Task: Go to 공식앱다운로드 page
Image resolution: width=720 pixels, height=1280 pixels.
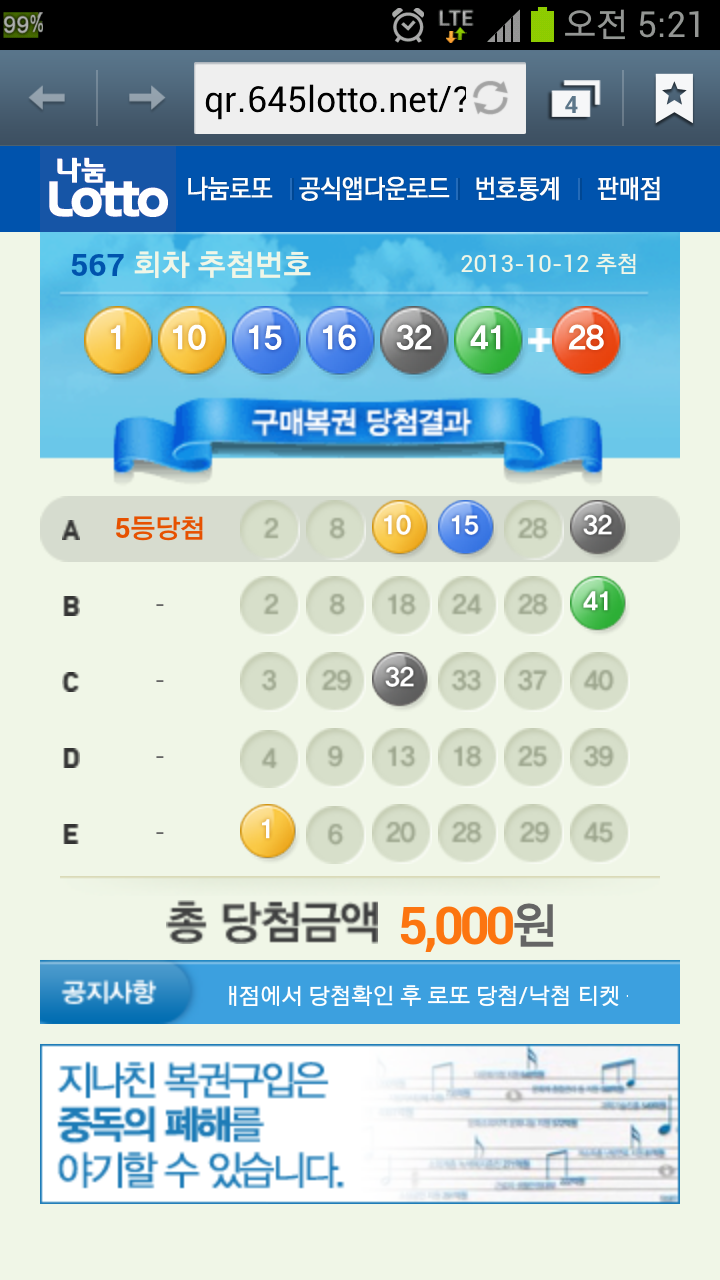Action: click(374, 189)
